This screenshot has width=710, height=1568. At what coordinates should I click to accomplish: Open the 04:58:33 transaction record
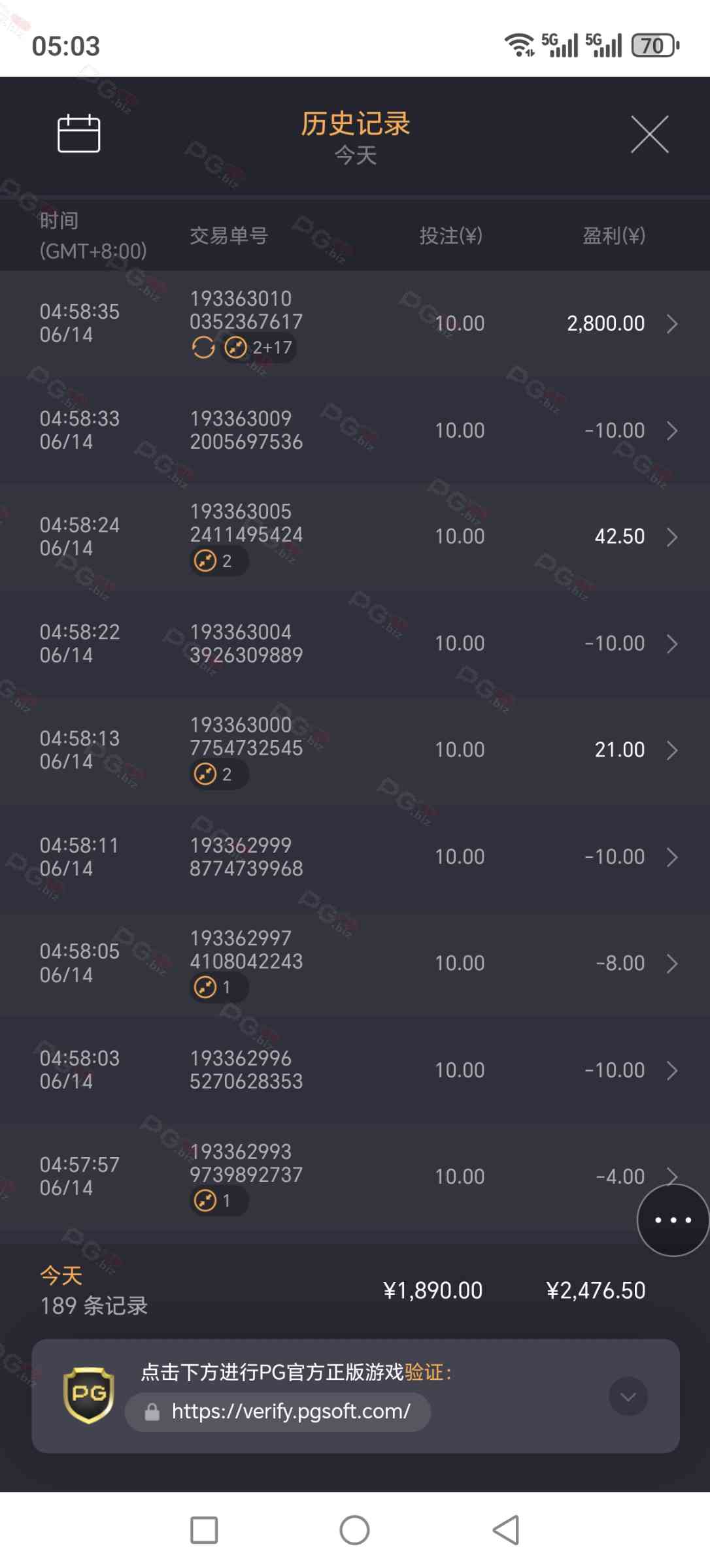pyautogui.click(x=355, y=431)
